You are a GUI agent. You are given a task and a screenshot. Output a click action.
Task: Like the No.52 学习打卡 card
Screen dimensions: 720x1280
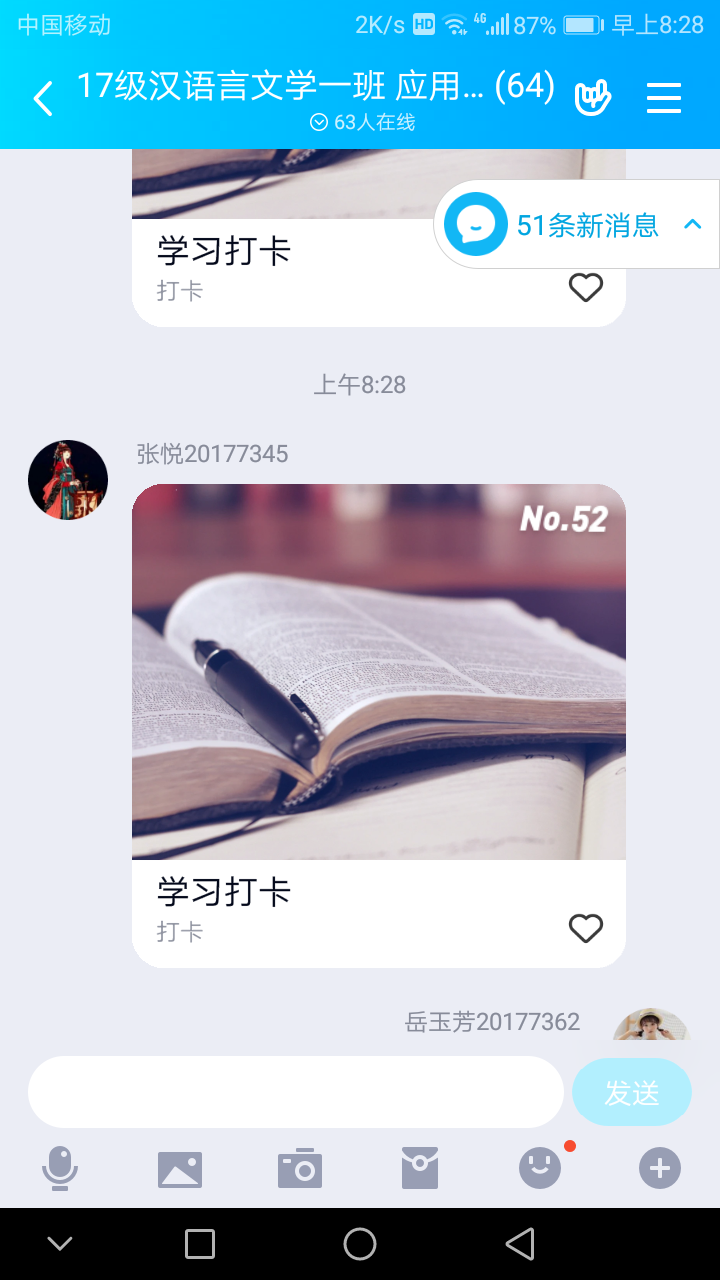(x=586, y=929)
